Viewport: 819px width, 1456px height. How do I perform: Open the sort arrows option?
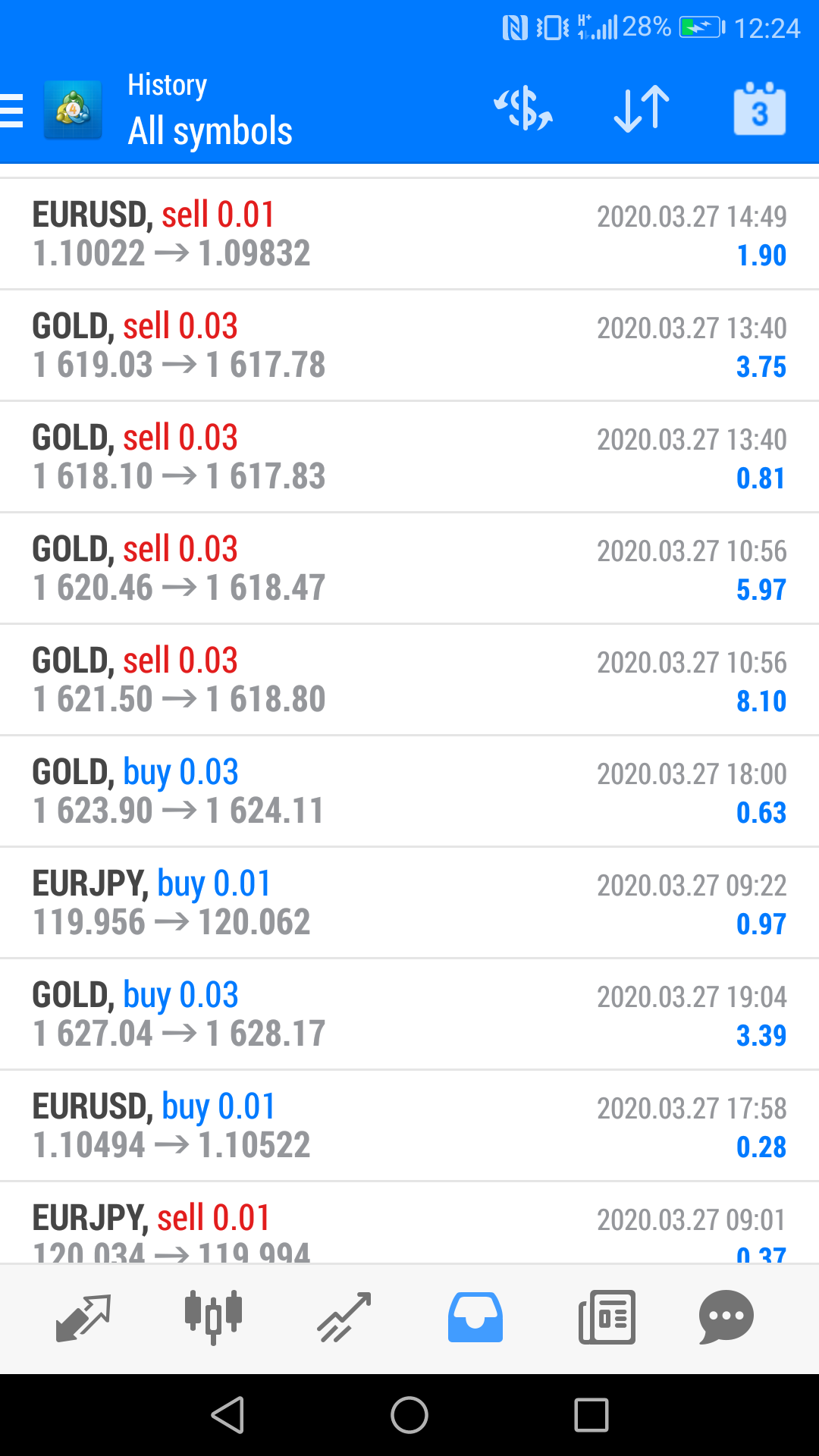[642, 108]
